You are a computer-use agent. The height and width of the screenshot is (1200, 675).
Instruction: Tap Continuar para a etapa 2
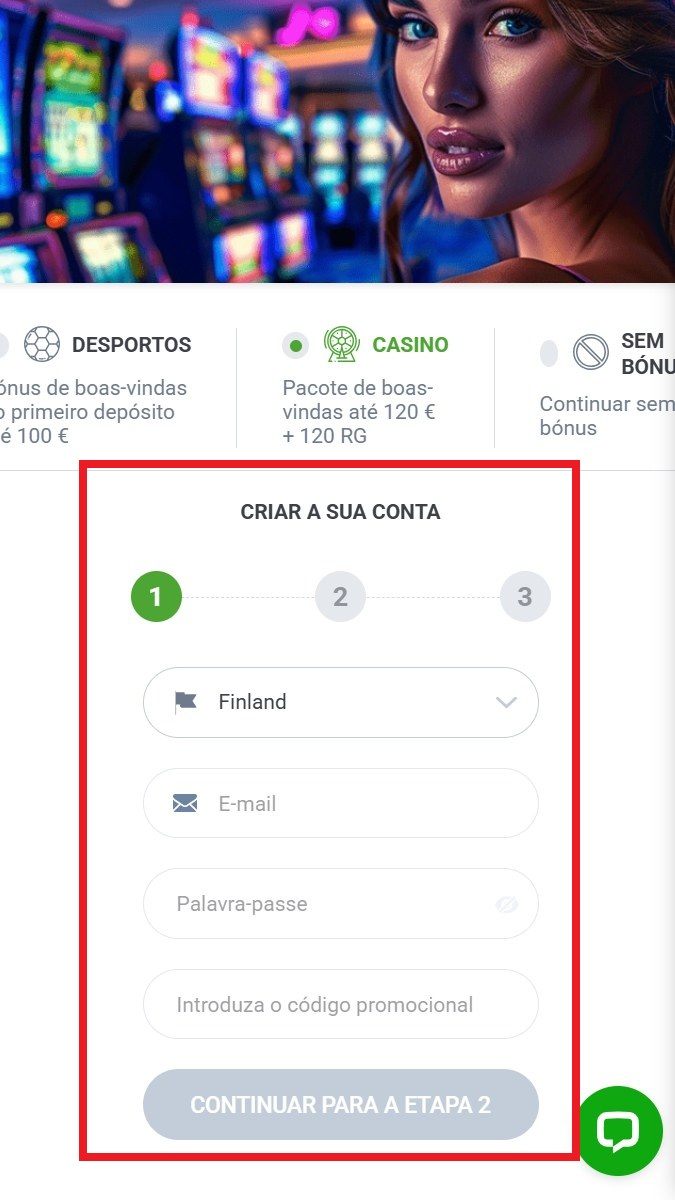340,1105
